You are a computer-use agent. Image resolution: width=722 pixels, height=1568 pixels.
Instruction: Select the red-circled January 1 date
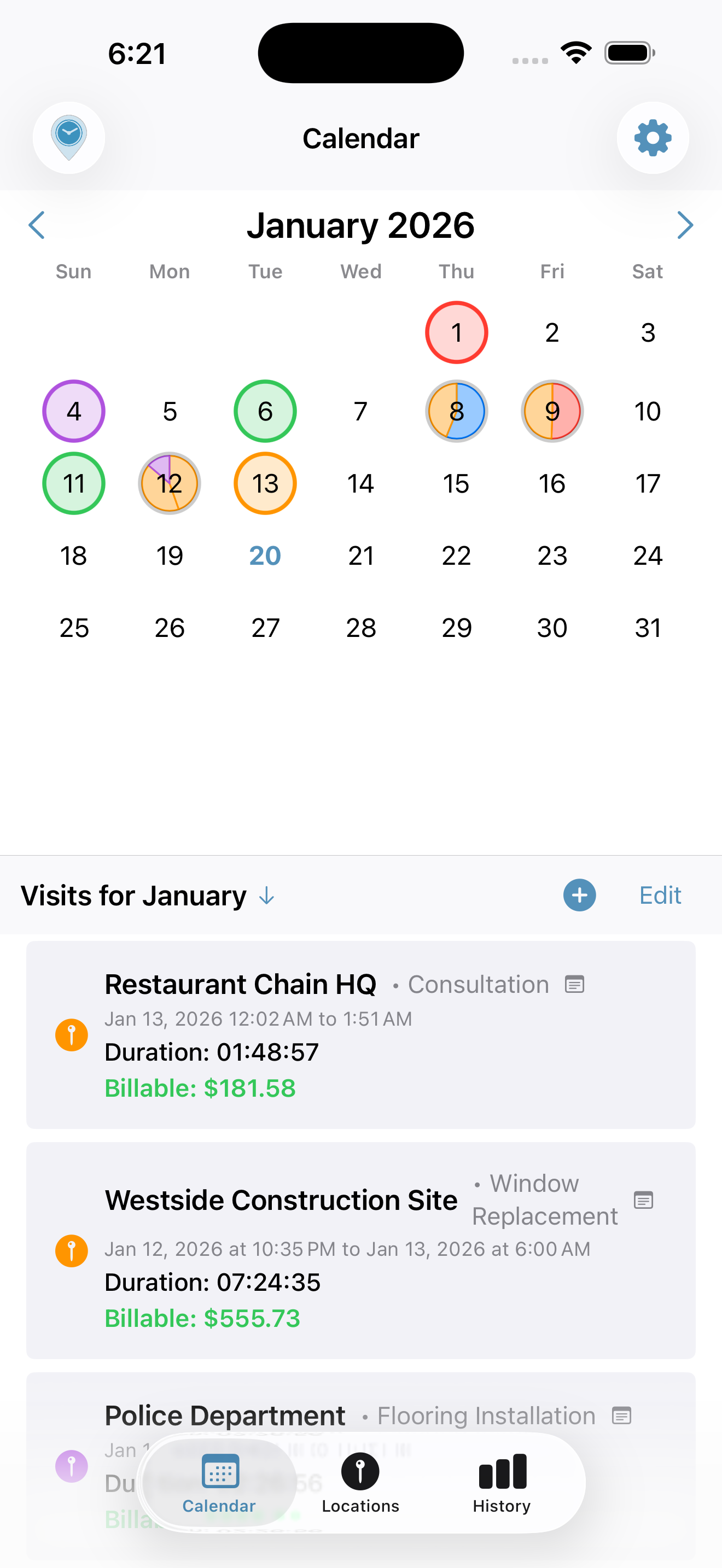[x=456, y=332]
